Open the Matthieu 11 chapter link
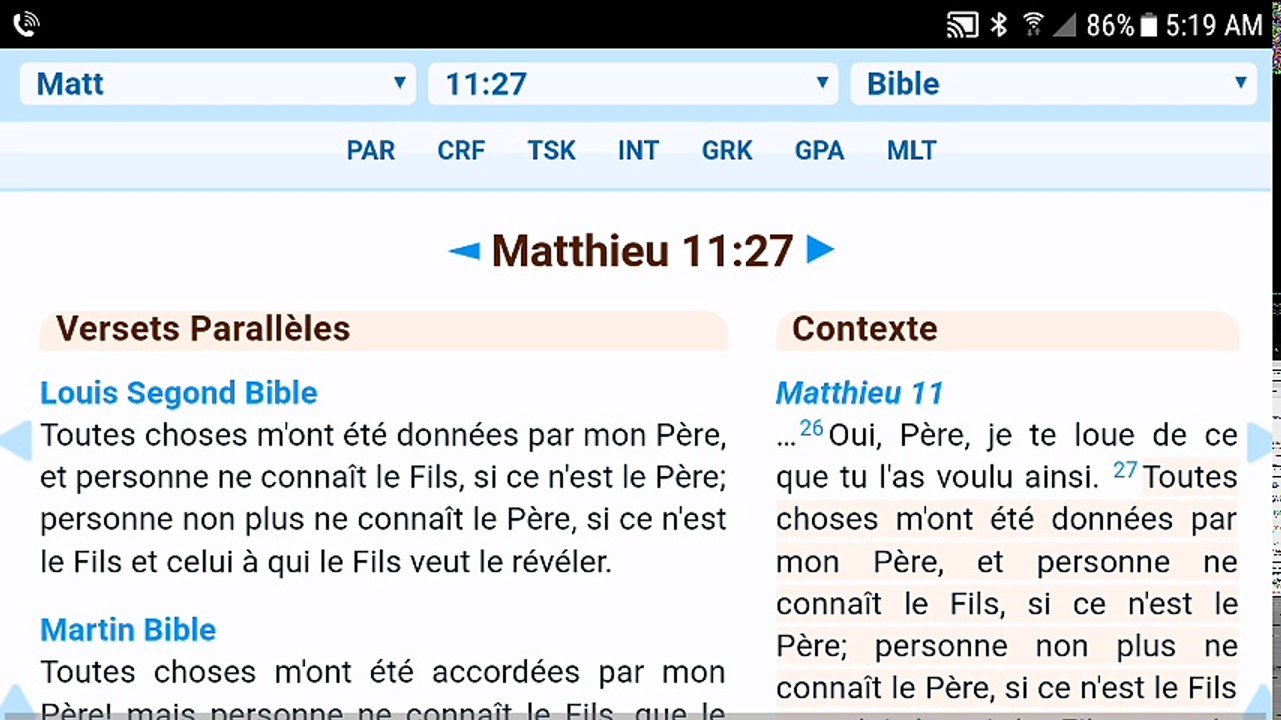 859,393
